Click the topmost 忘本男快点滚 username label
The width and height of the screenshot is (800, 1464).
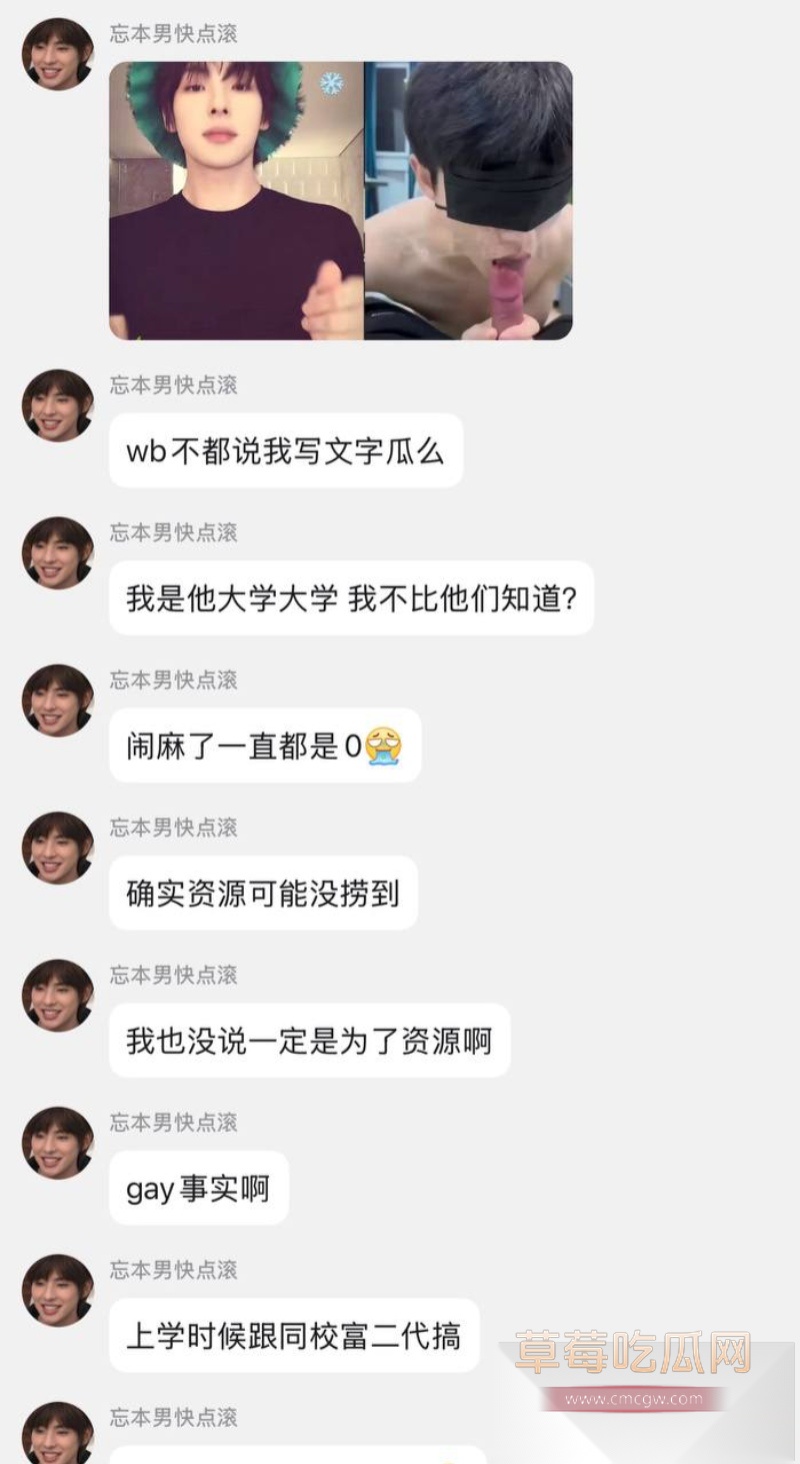pos(173,33)
